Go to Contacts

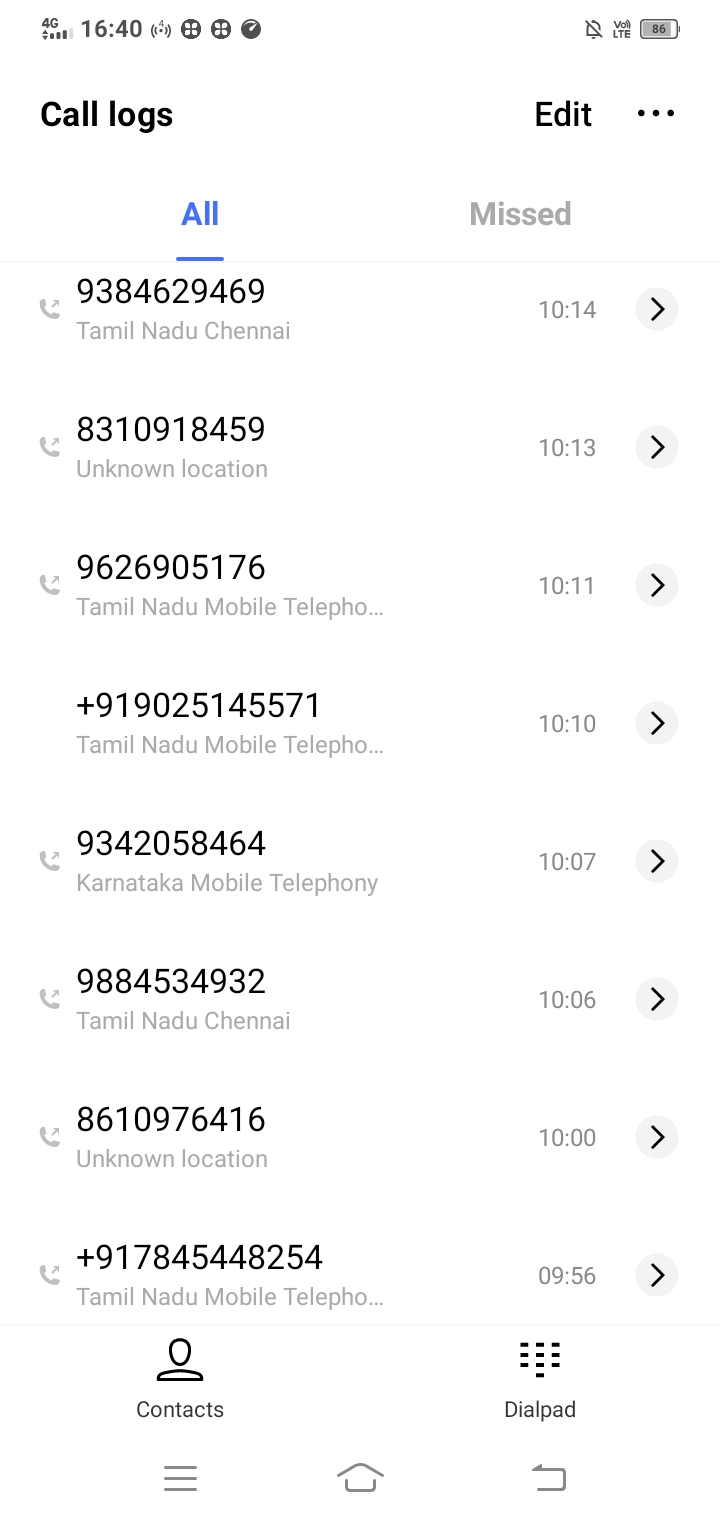coord(180,1380)
